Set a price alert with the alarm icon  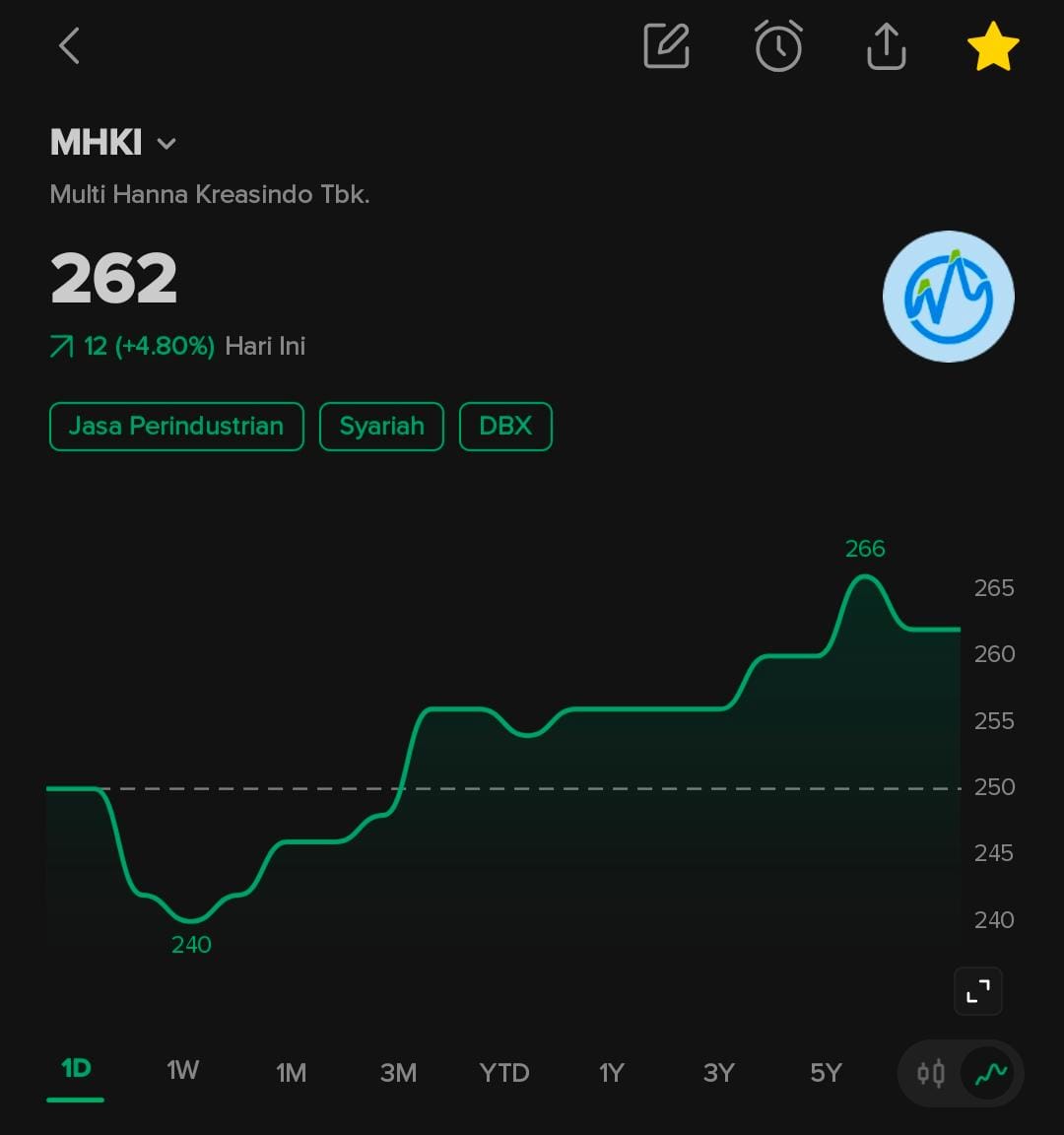tap(778, 46)
